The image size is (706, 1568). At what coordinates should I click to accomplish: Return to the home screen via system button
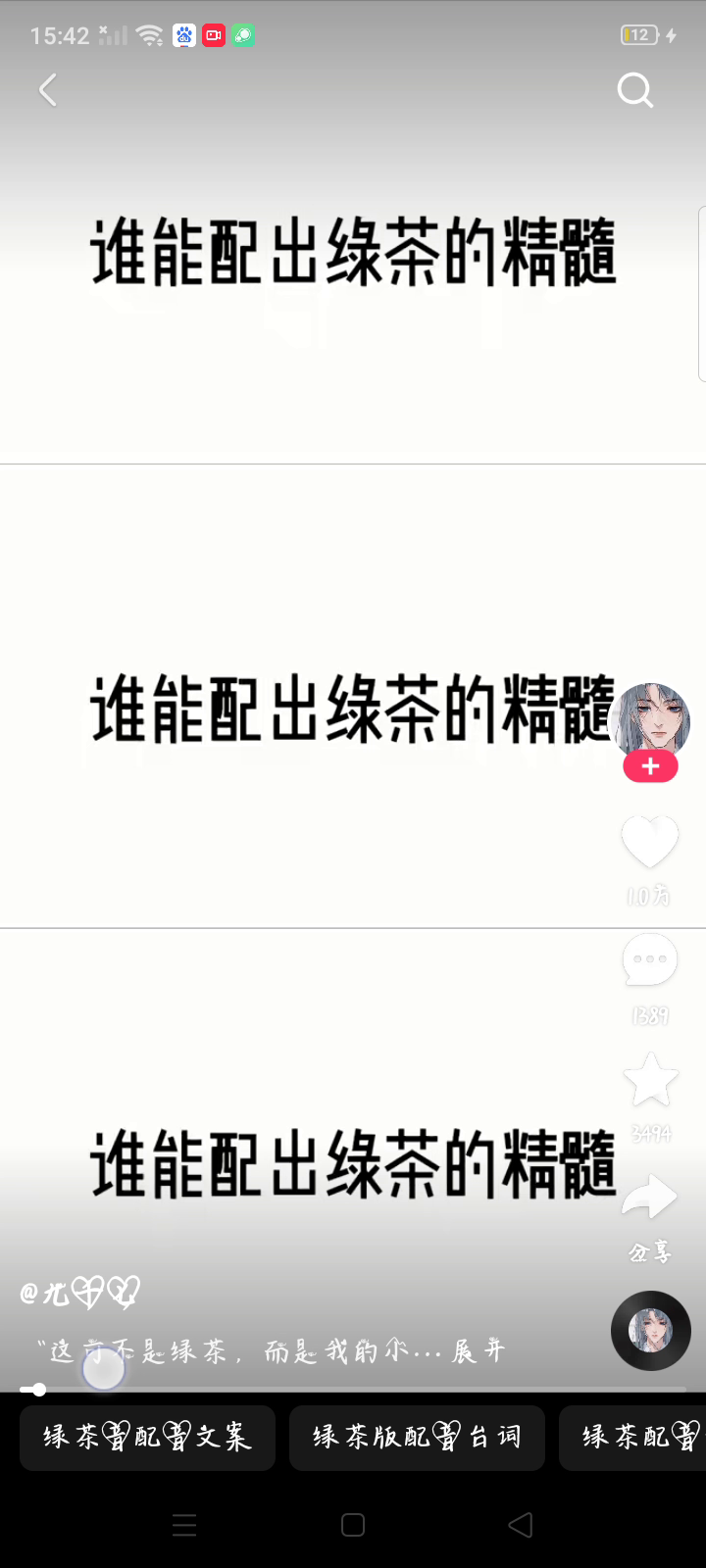pyautogui.click(x=353, y=1525)
